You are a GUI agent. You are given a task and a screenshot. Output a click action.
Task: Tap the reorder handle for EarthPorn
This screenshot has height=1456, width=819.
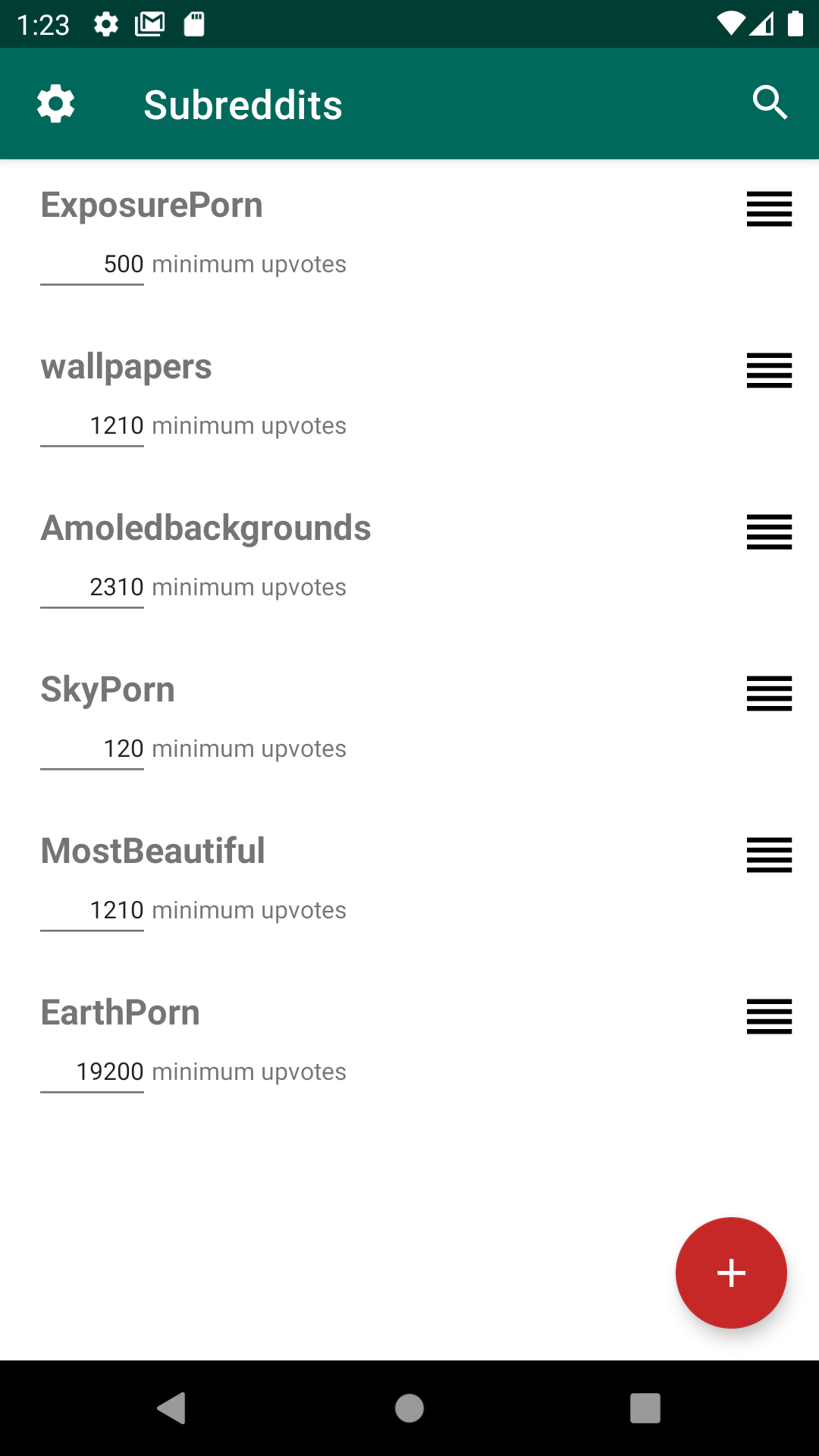coord(769,1016)
